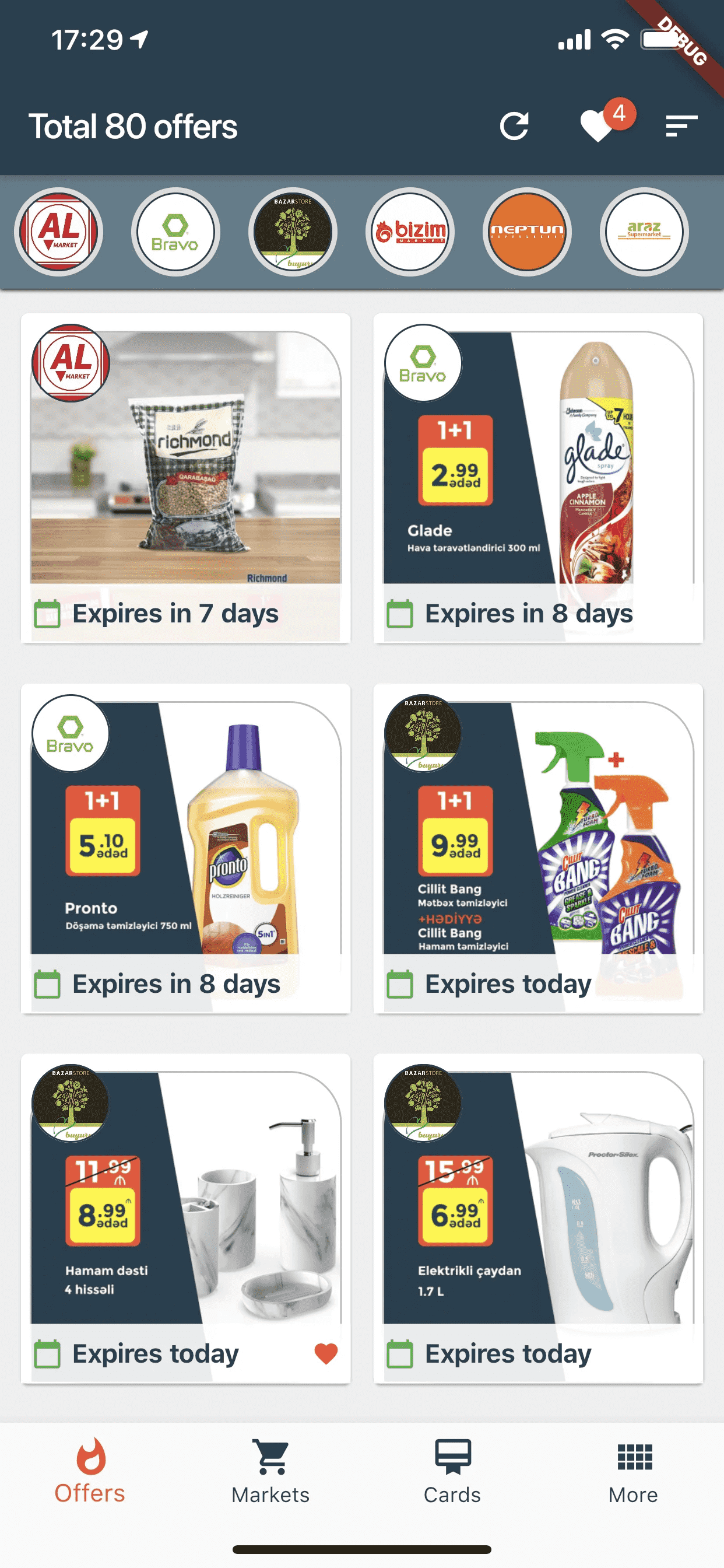Viewport: 724px width, 1568px height.
Task: Filter offers by Bravo store
Action: (x=176, y=232)
